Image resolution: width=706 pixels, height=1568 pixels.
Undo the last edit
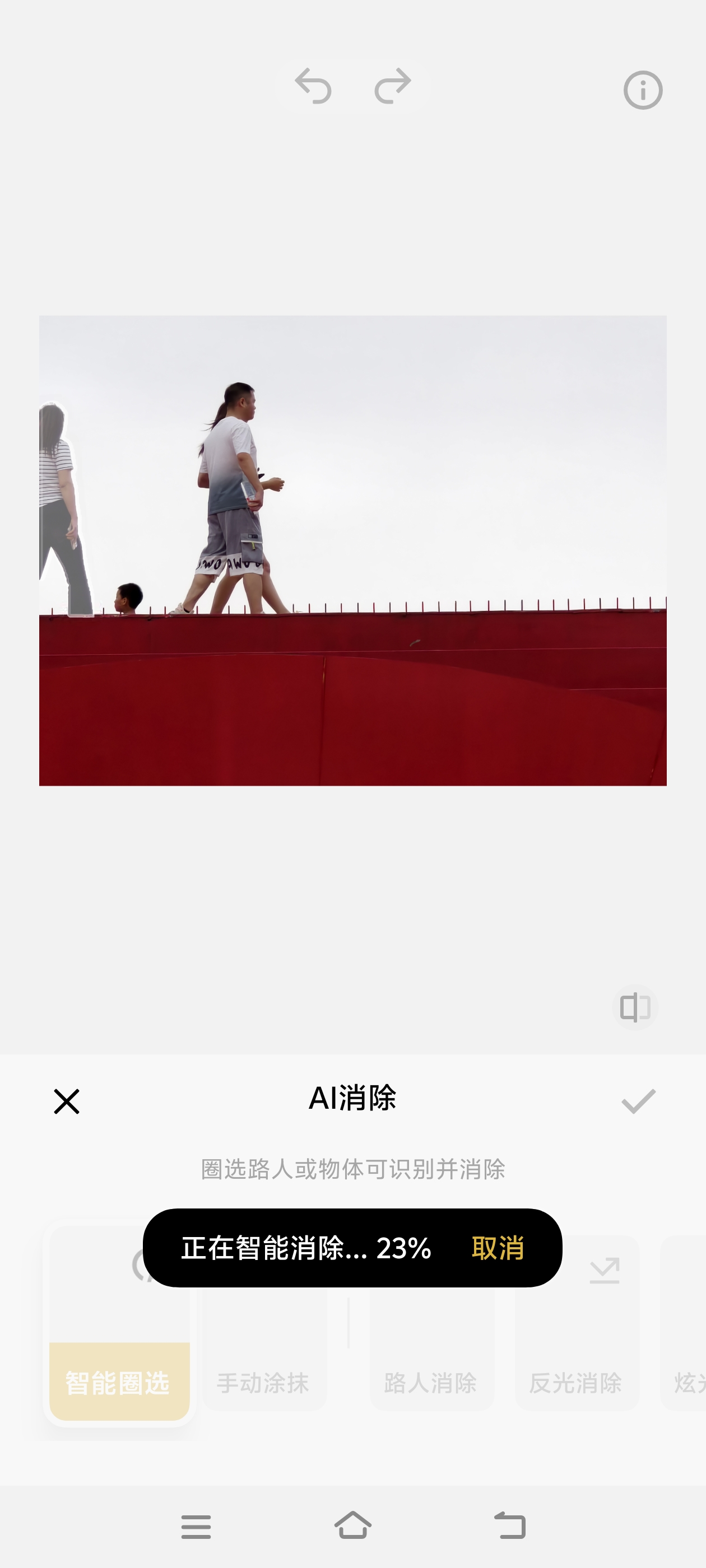313,86
